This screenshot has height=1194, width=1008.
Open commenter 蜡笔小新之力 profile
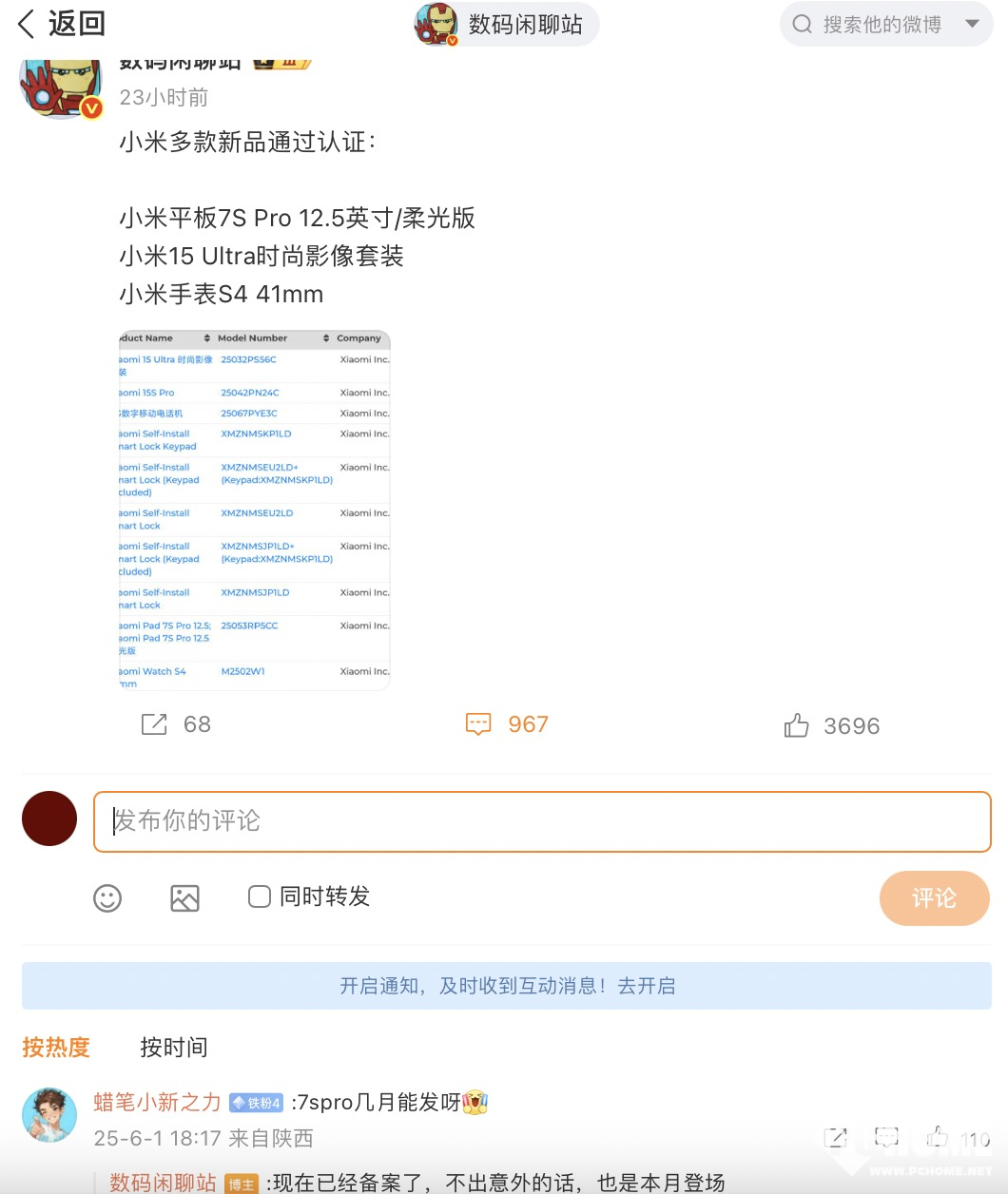point(157,1103)
